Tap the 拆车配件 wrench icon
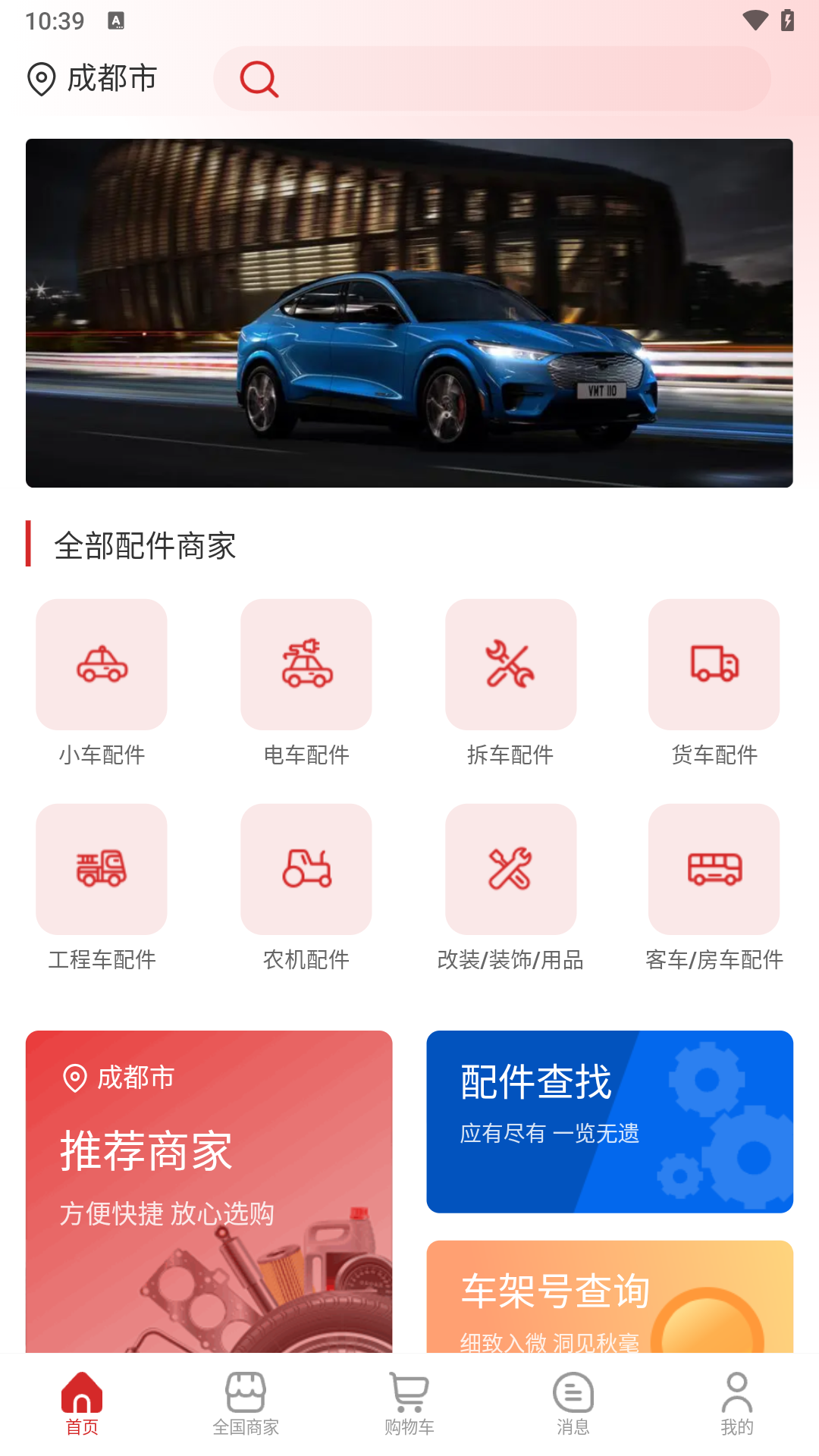Screen dimensions: 819x1456 (x=510, y=665)
